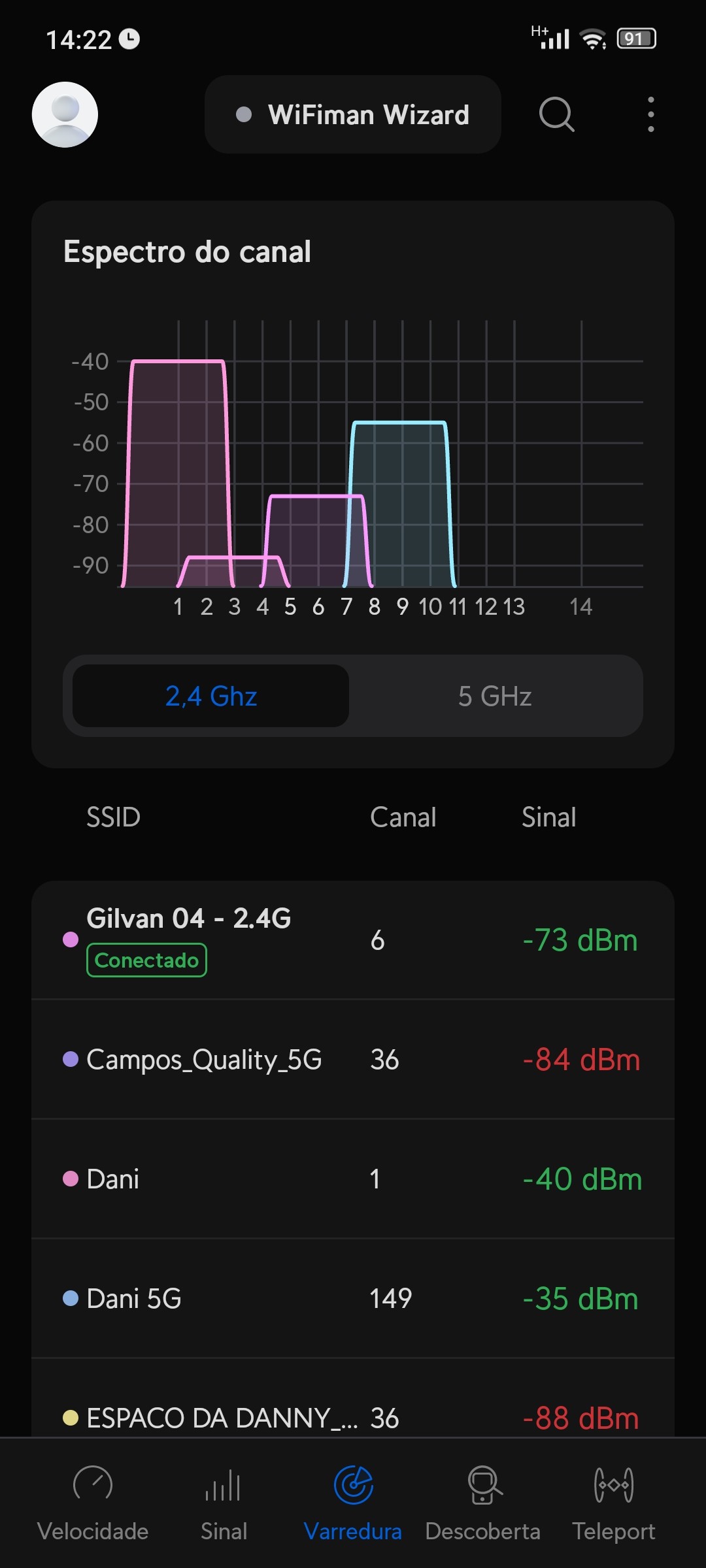This screenshot has width=706, height=1568.
Task: Select the Dani 5G network row
Action: tap(353, 1298)
